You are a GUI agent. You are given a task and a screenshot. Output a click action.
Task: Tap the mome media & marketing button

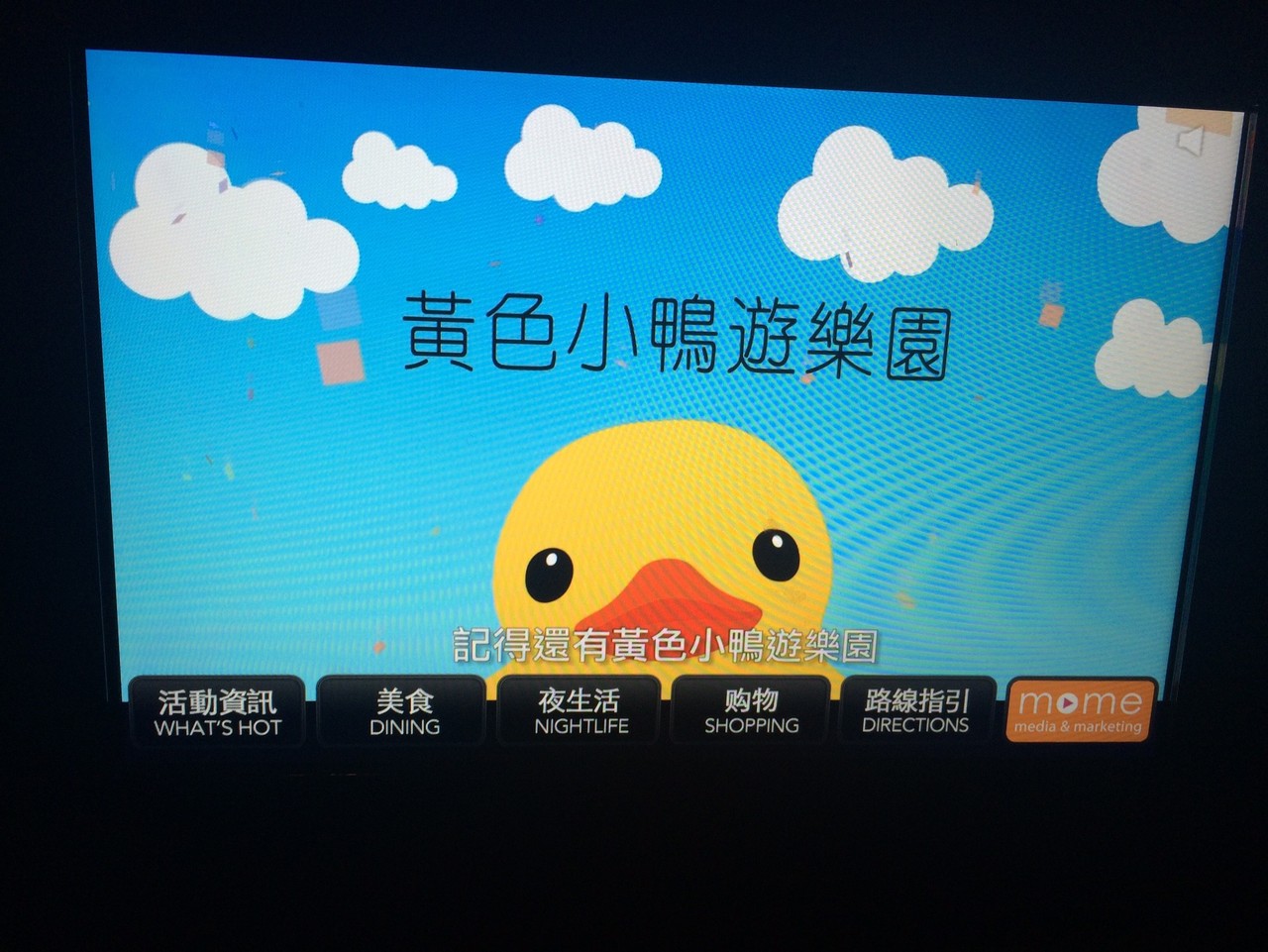[1080, 711]
